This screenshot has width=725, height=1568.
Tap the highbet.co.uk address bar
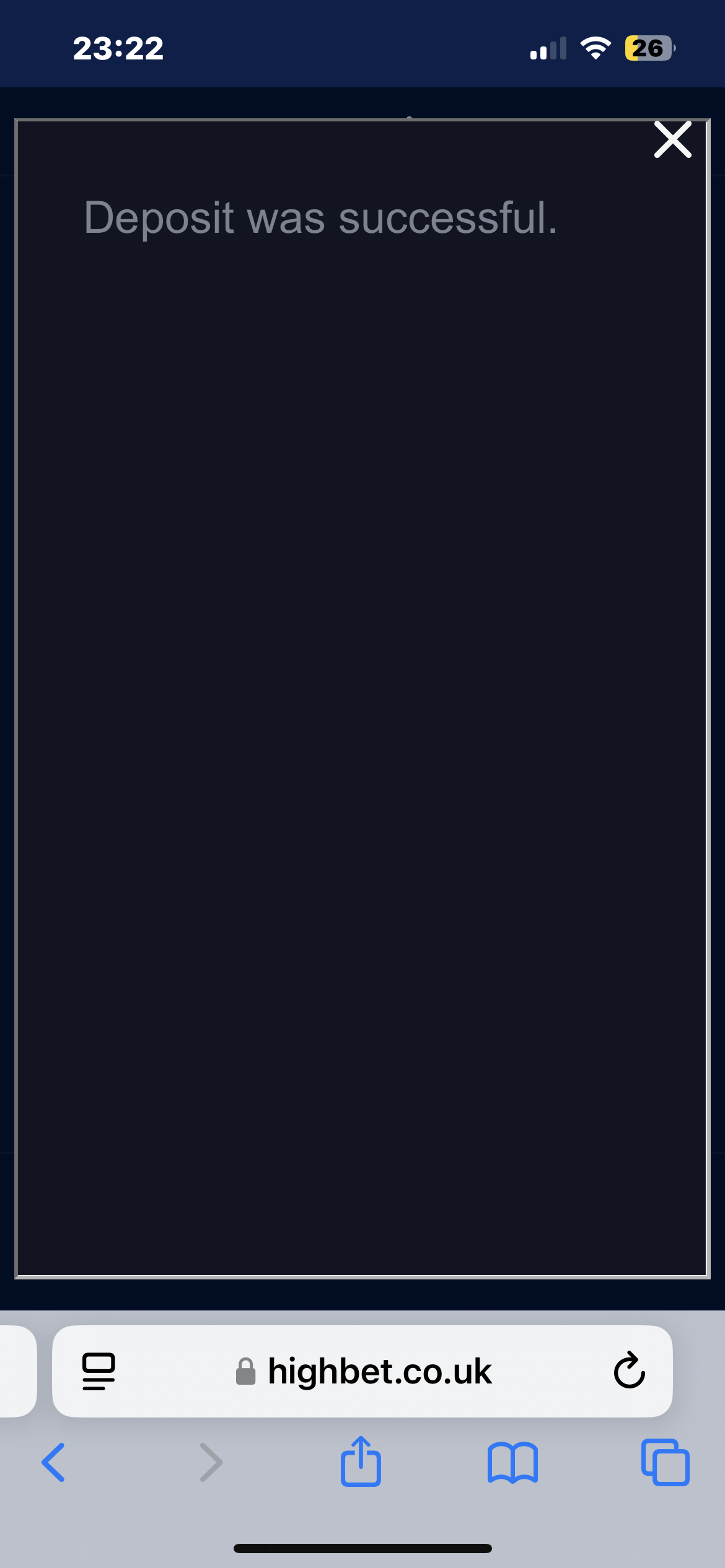[379, 1372]
